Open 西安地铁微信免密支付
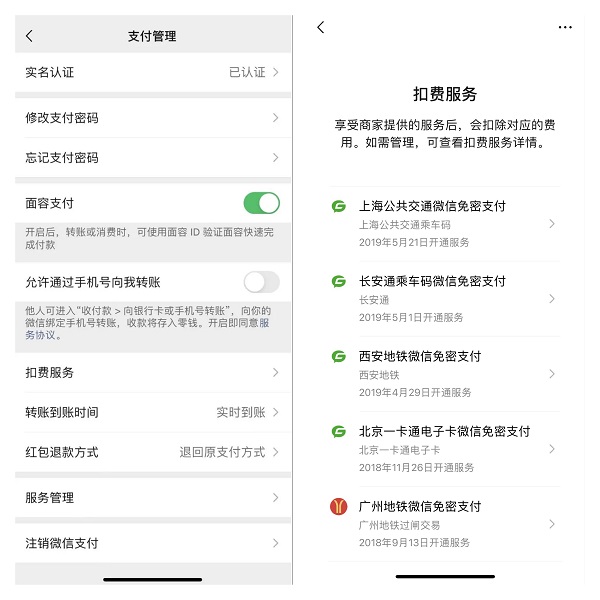The width and height of the screenshot is (600, 600). click(445, 373)
